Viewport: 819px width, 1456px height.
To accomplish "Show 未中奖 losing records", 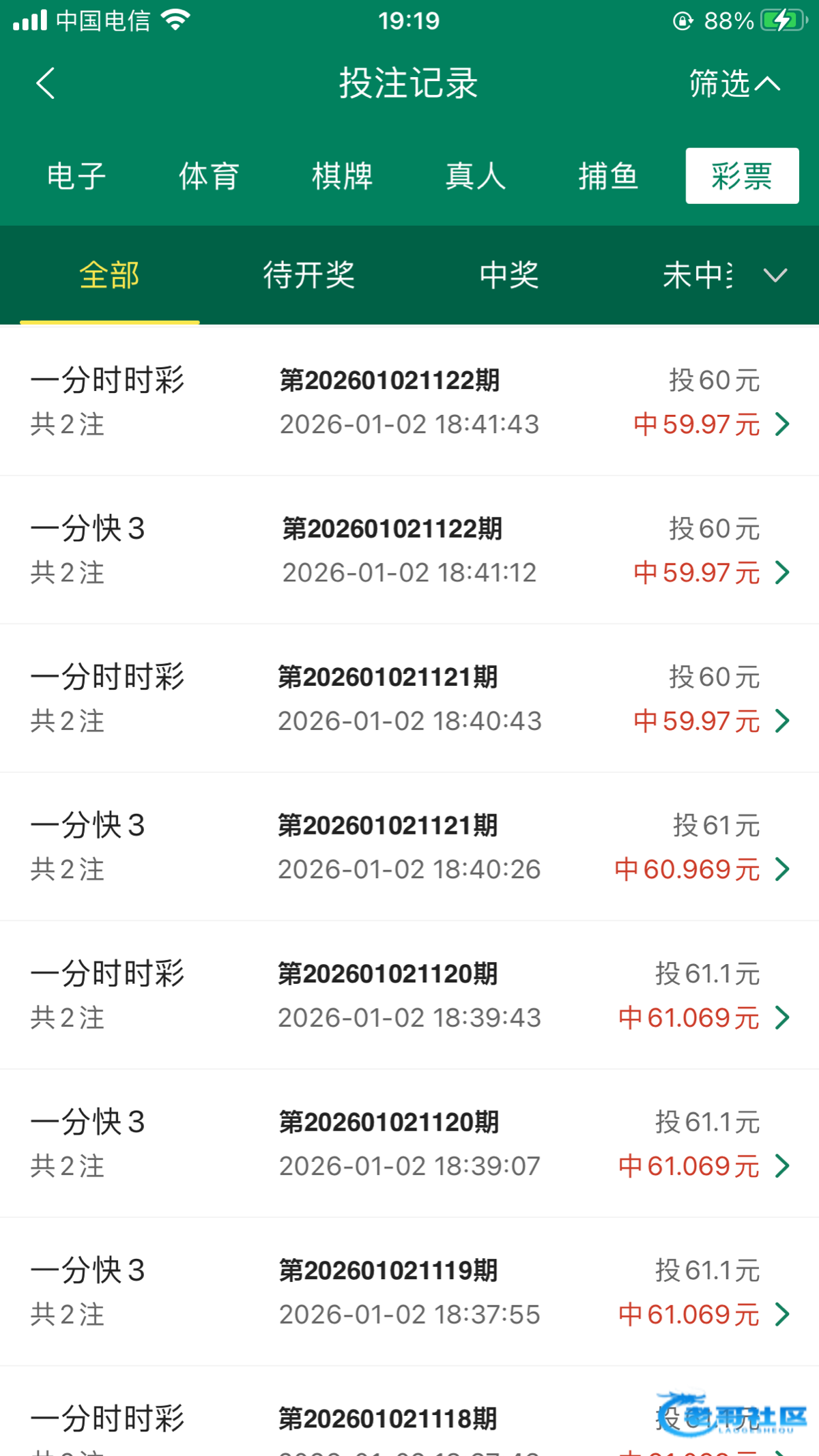I will (696, 275).
